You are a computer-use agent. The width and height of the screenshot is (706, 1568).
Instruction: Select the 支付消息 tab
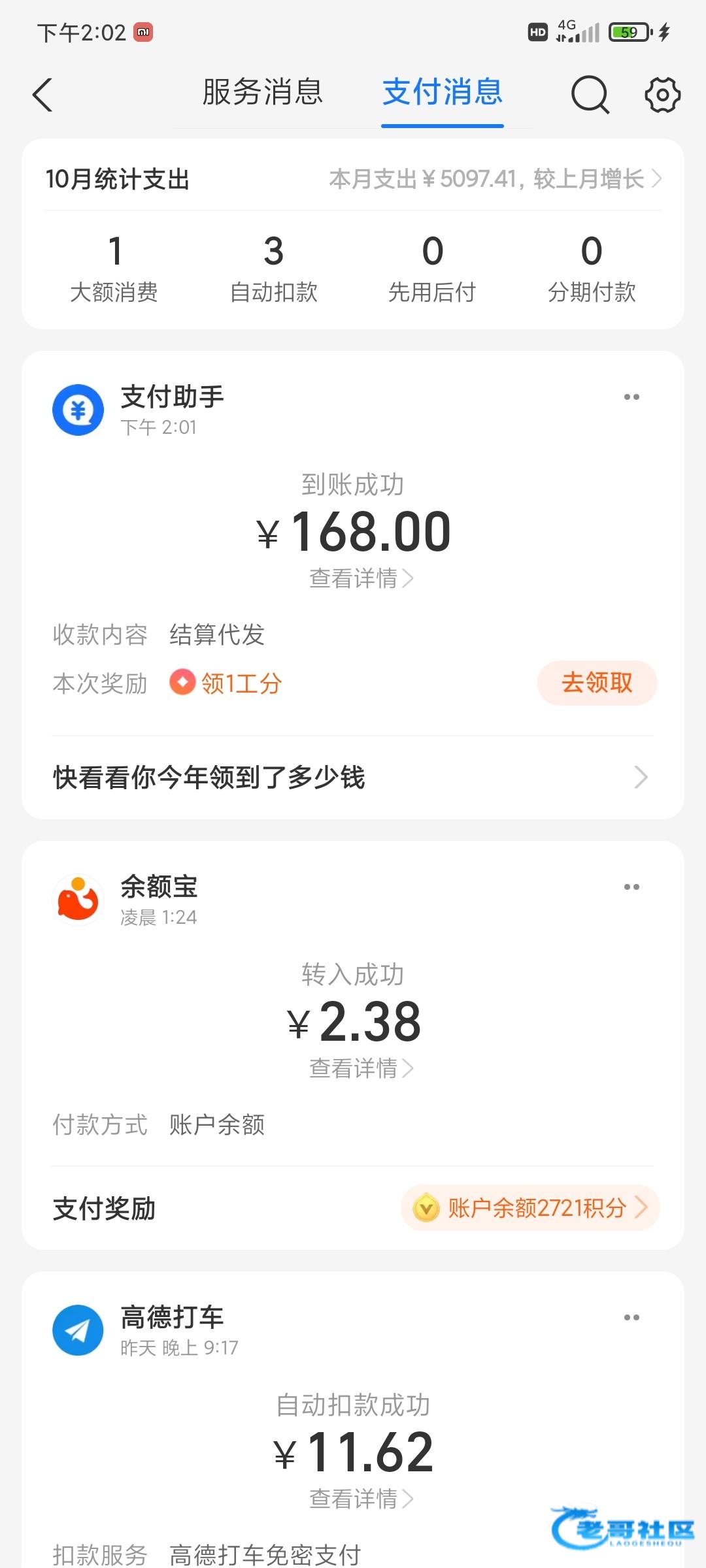[x=443, y=92]
